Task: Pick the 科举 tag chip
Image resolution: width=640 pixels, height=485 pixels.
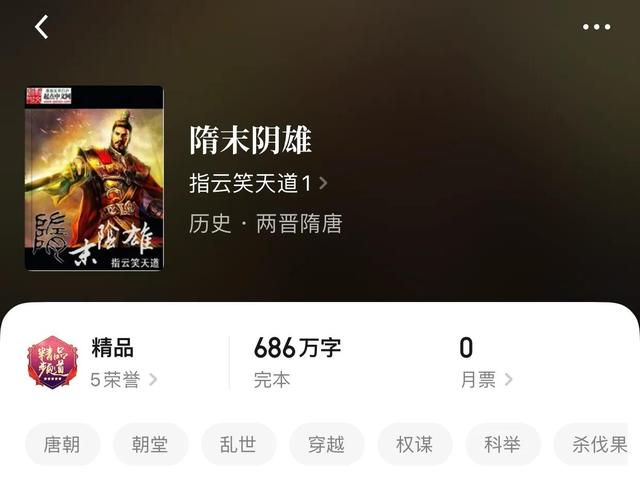Action: [x=502, y=445]
